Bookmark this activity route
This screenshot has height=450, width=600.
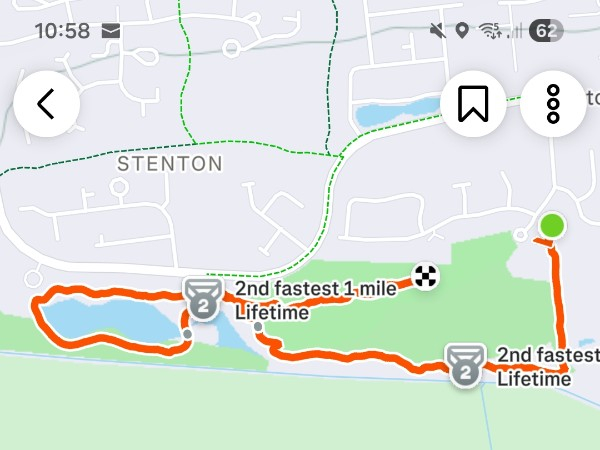pyautogui.click(x=473, y=104)
